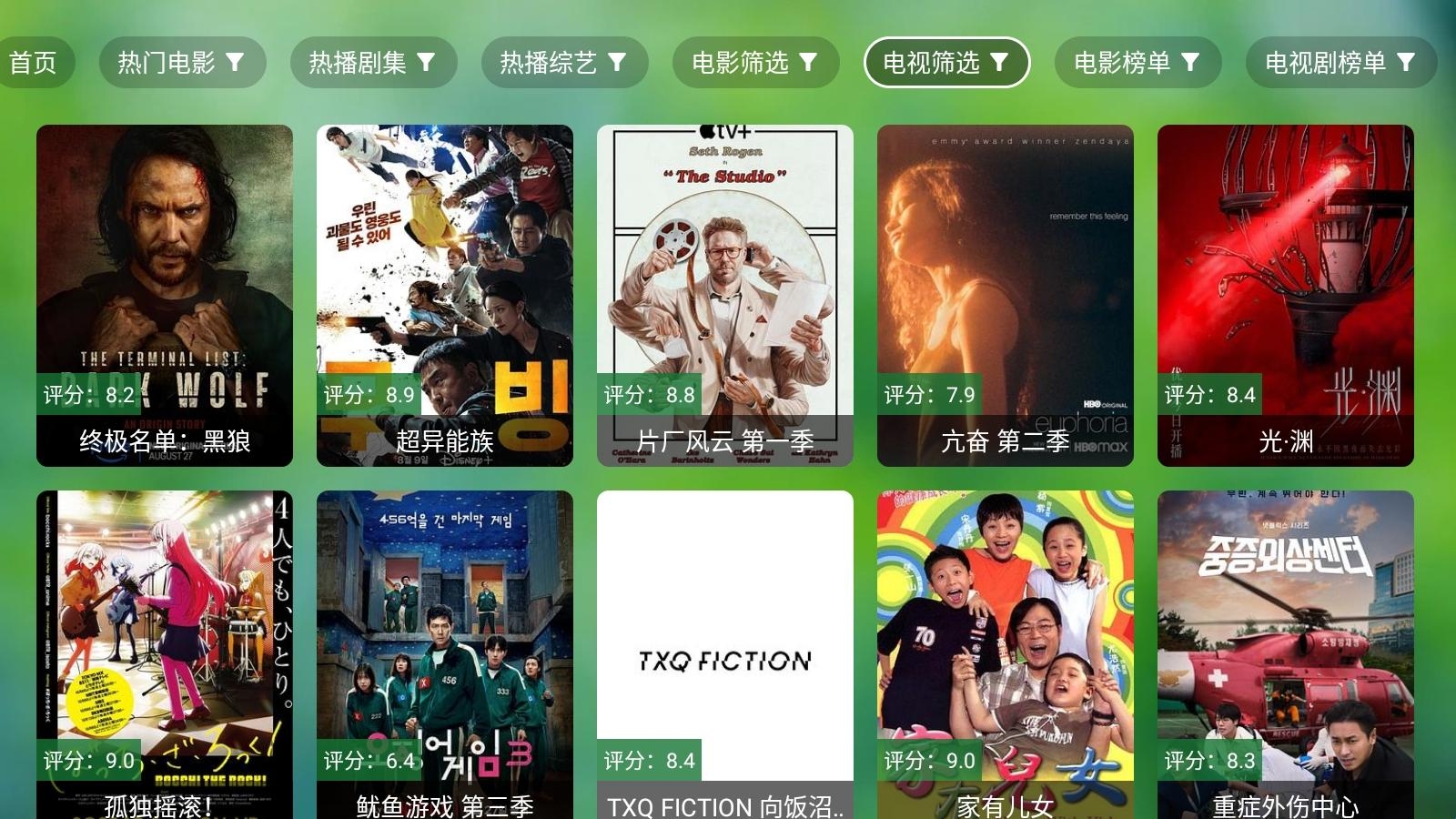Screen dimensions: 1456x819
Task: View 鱿鱼游戏 第三季
Action: pyautogui.click(x=445, y=655)
